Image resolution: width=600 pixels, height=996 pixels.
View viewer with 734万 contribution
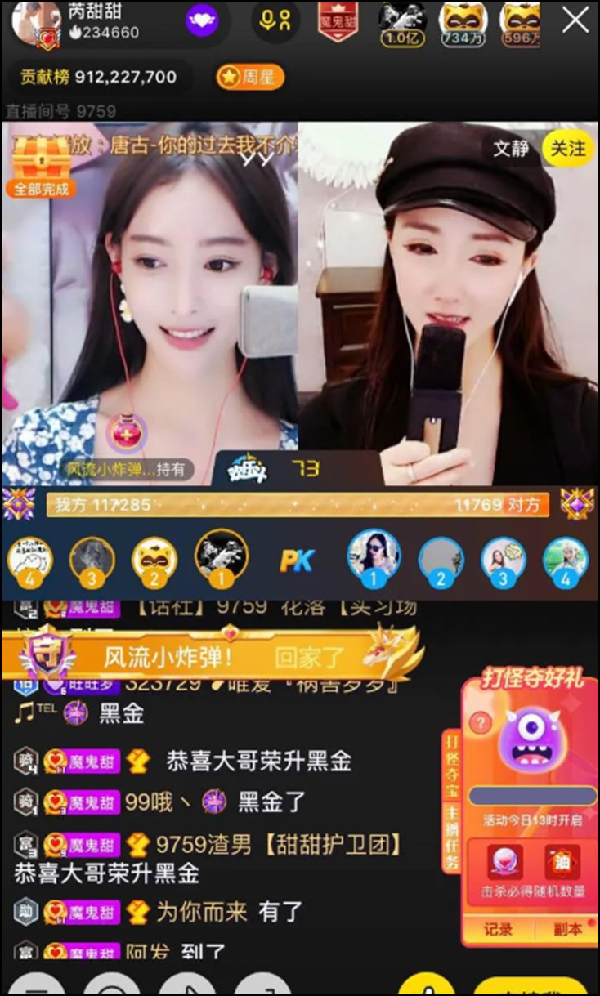pyautogui.click(x=462, y=22)
